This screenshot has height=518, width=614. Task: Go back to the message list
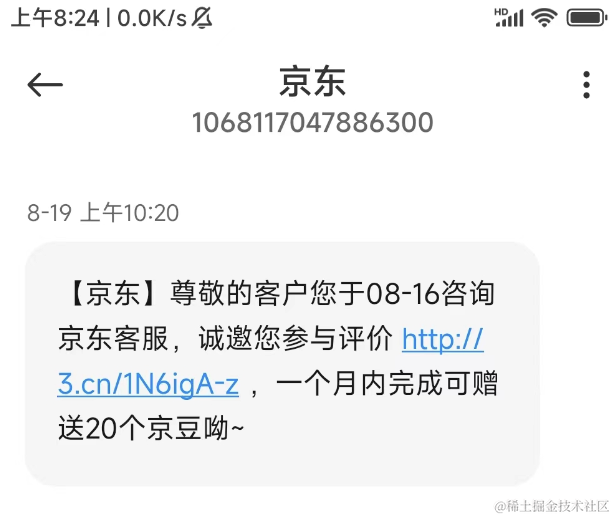(45, 86)
